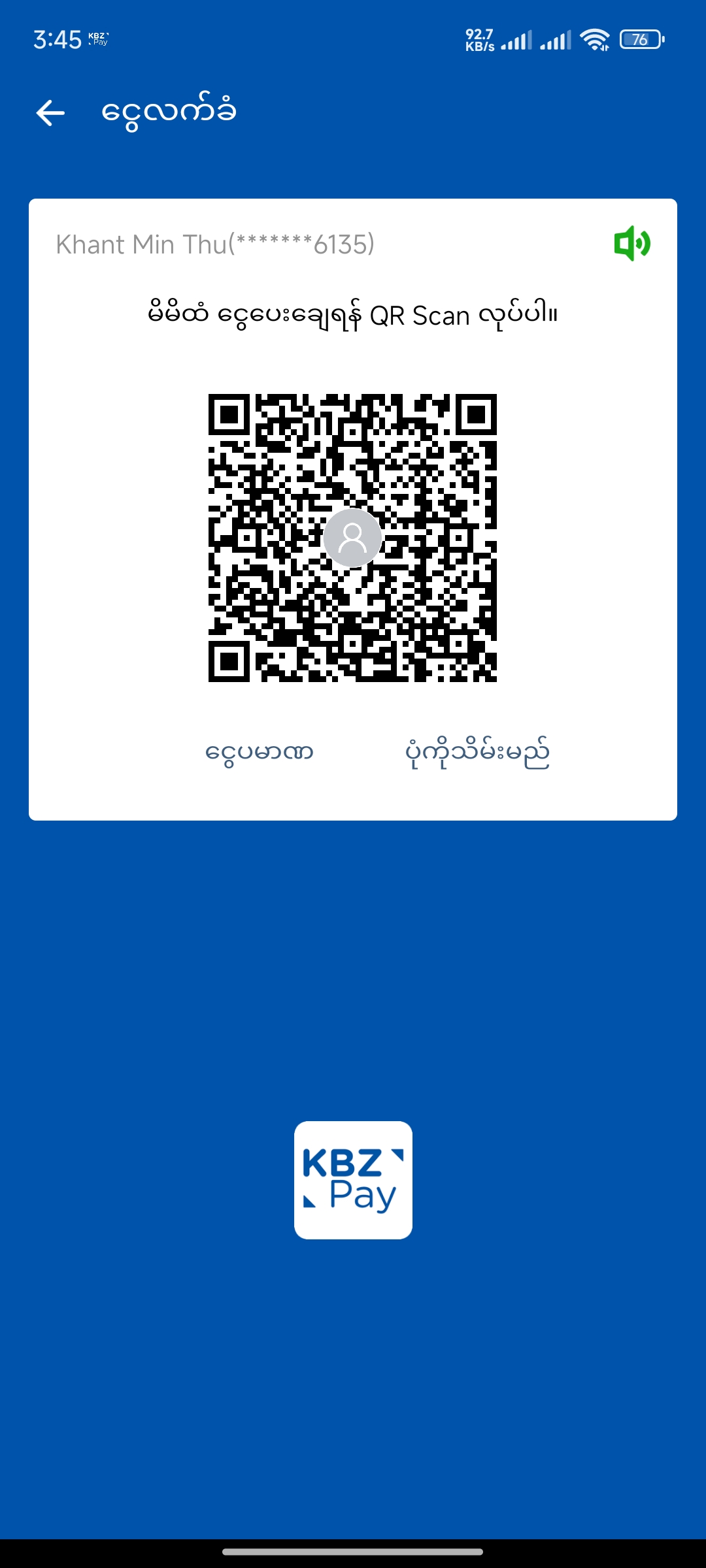Viewport: 706px width, 1568px height.
Task: Tap ငွေပမာဏ to set amount
Action: click(260, 752)
